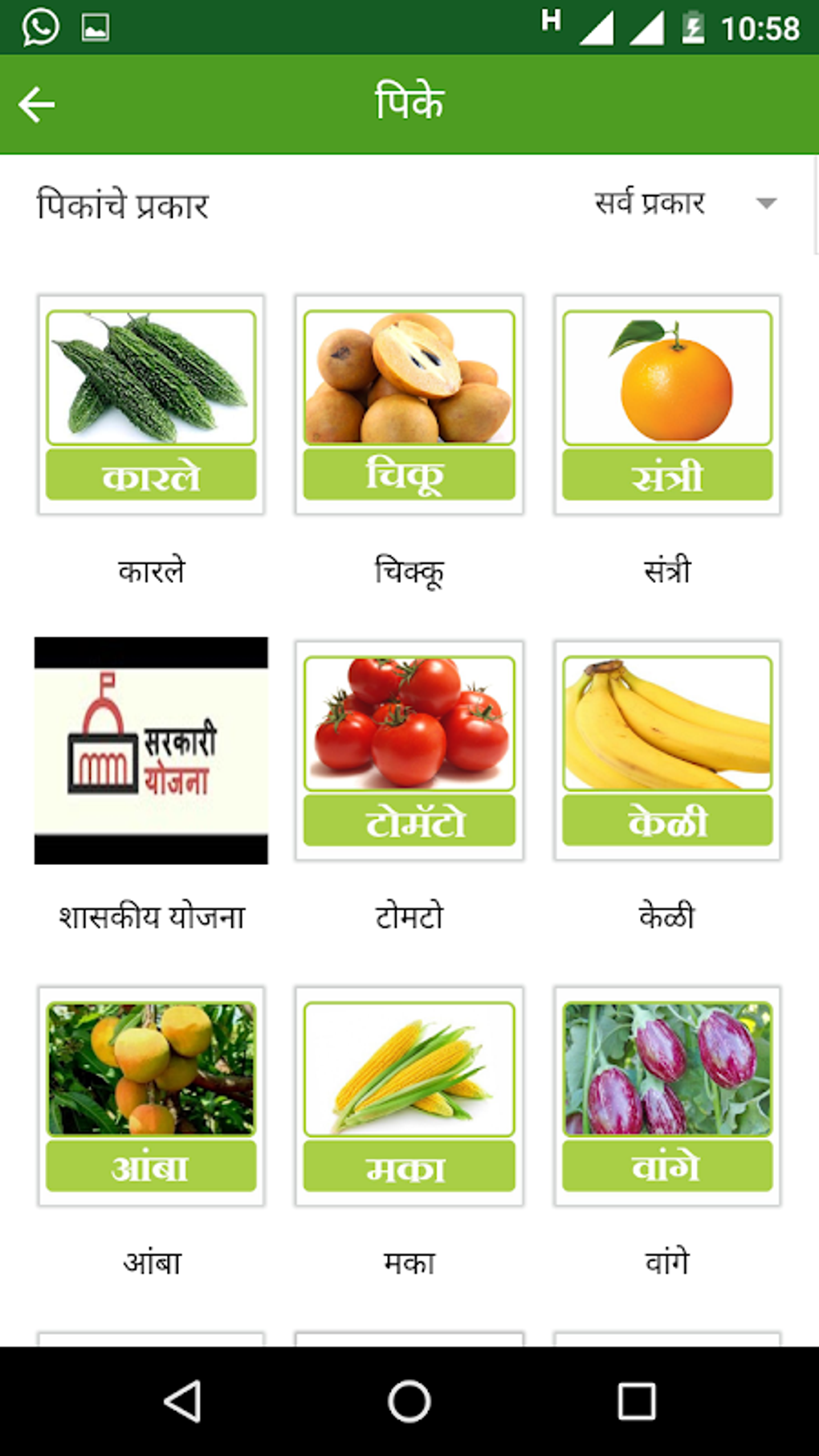Select the आंबा crop tile
The width and height of the screenshot is (819, 1456).
[151, 1095]
